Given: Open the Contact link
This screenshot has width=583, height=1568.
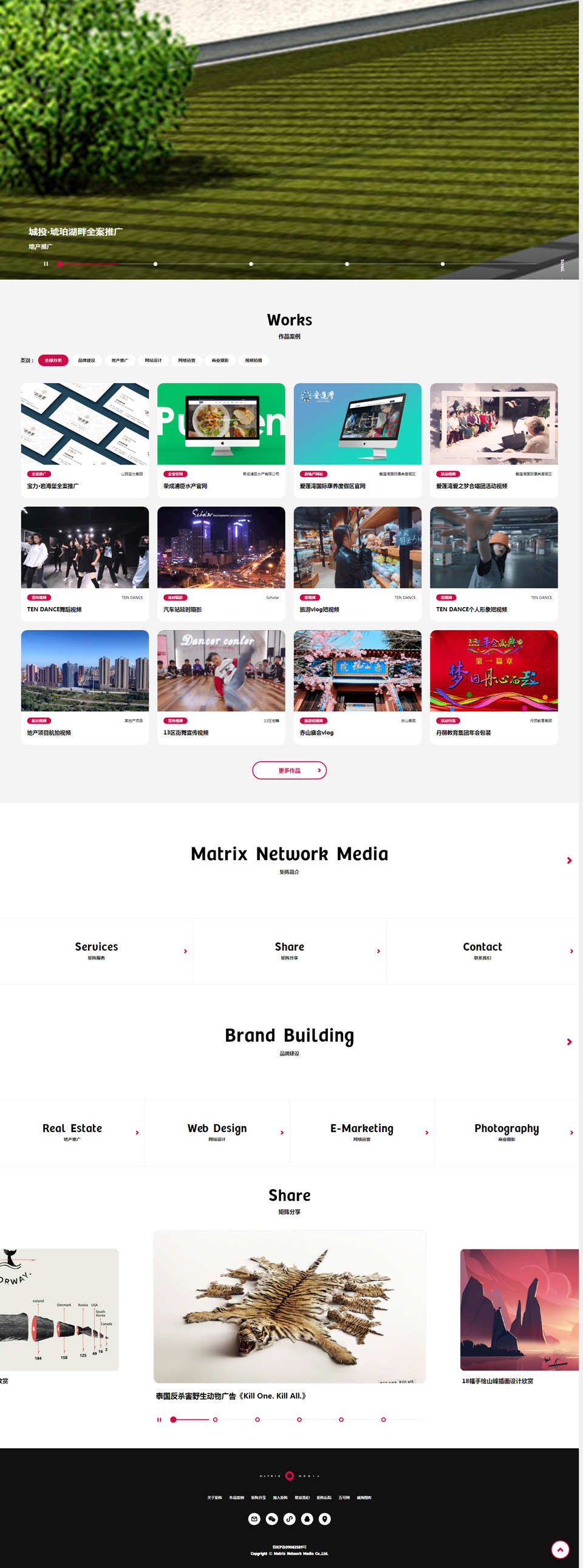Looking at the screenshot, I should pos(482,950).
